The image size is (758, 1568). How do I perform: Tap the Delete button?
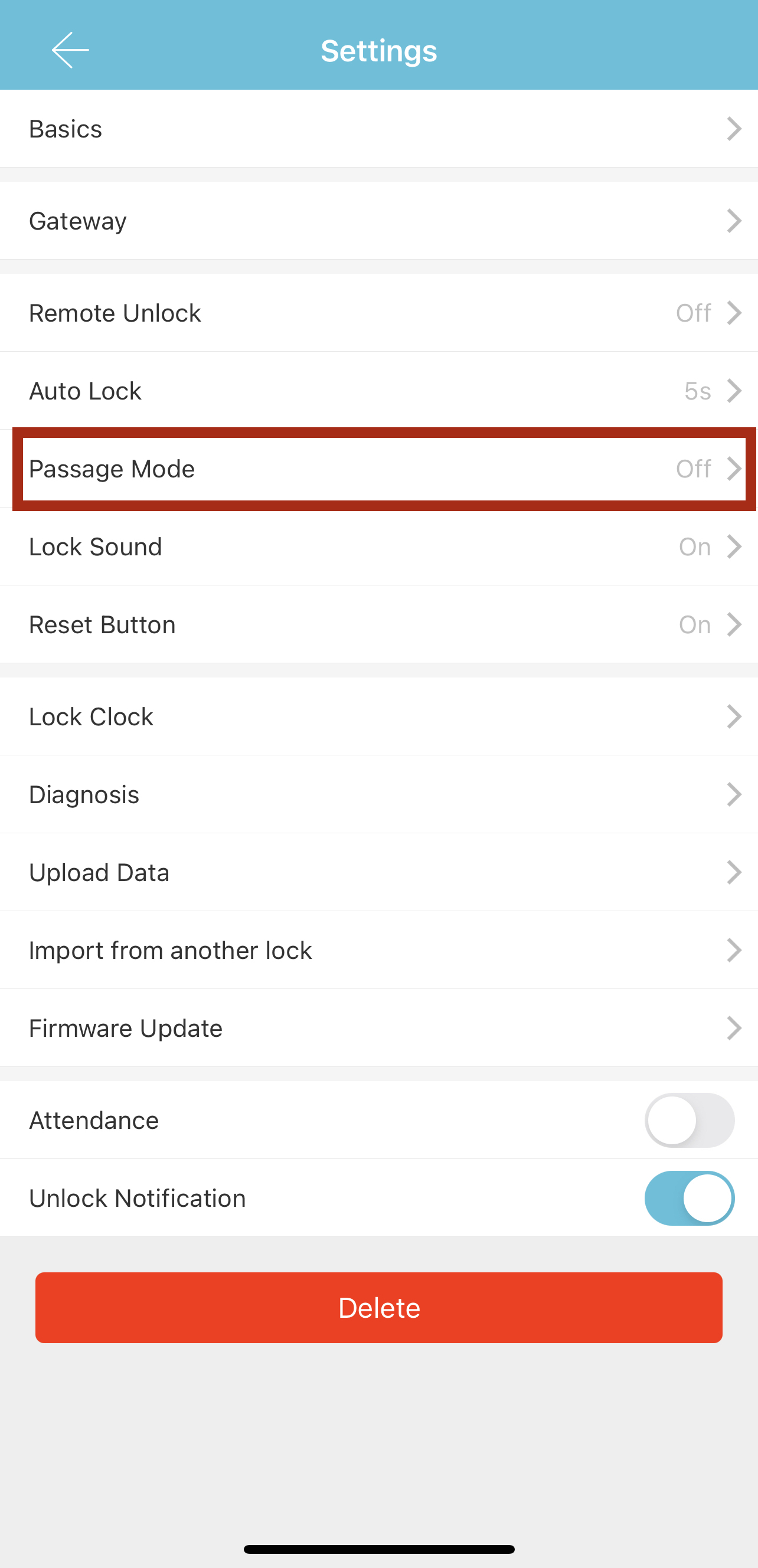(378, 1308)
